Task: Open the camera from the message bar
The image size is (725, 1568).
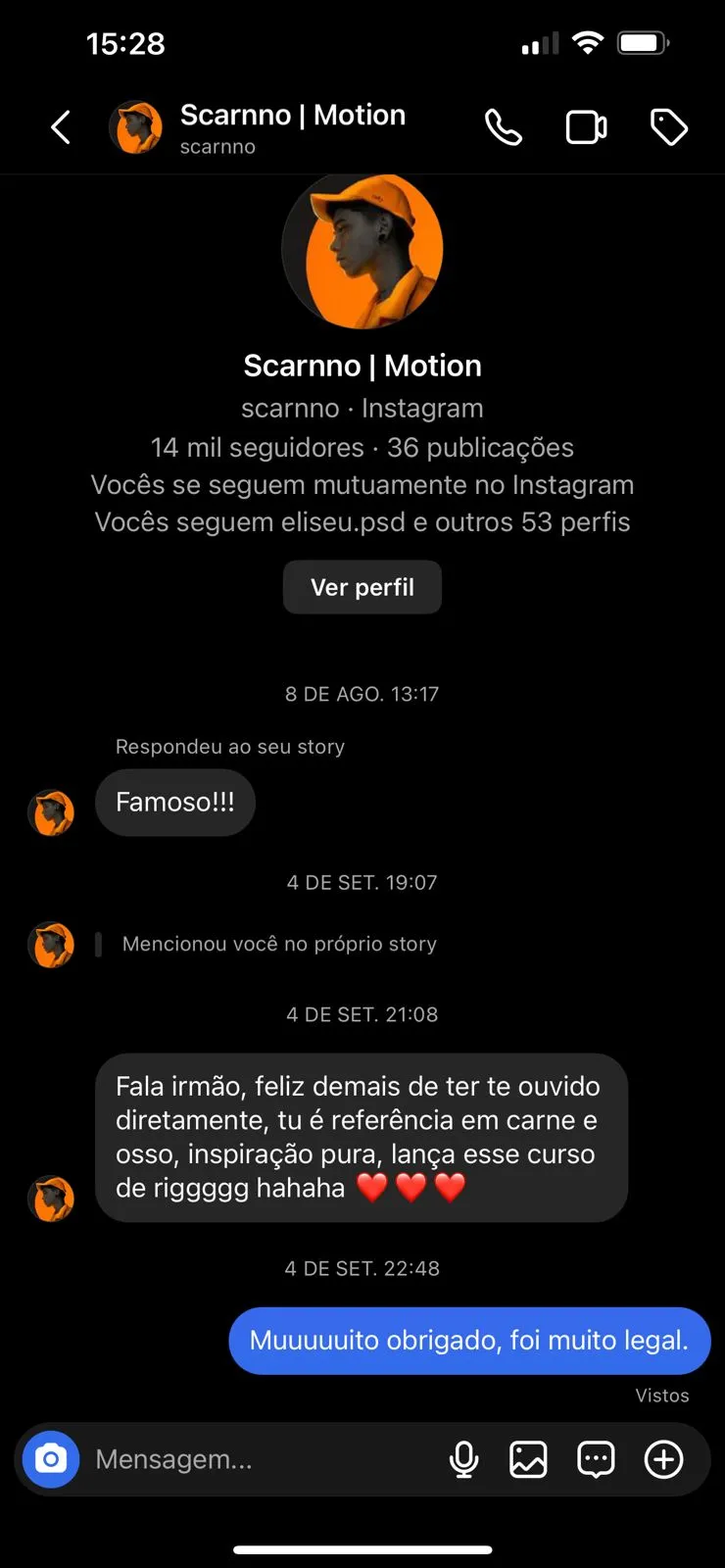Action: pos(51,1459)
